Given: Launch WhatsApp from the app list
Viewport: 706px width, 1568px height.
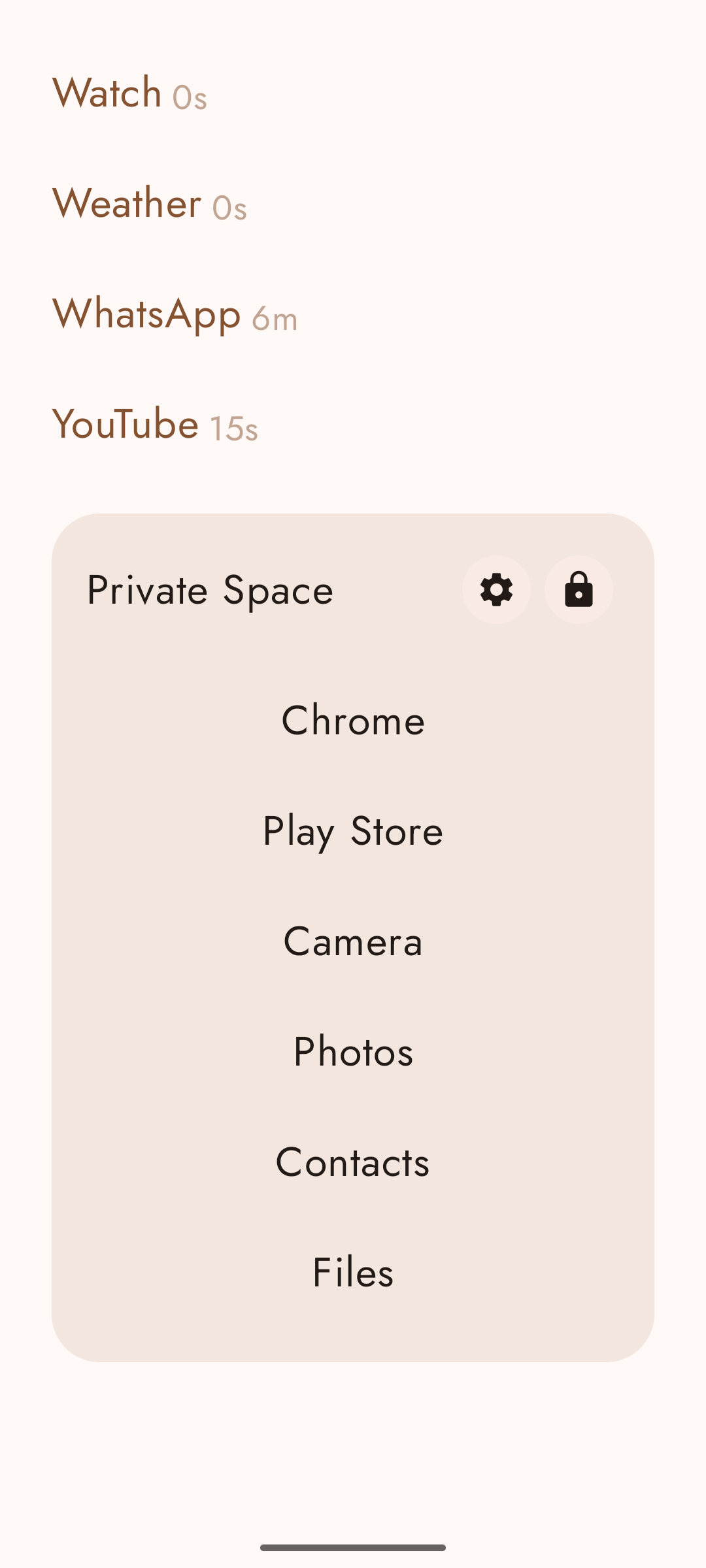Looking at the screenshot, I should click(146, 314).
